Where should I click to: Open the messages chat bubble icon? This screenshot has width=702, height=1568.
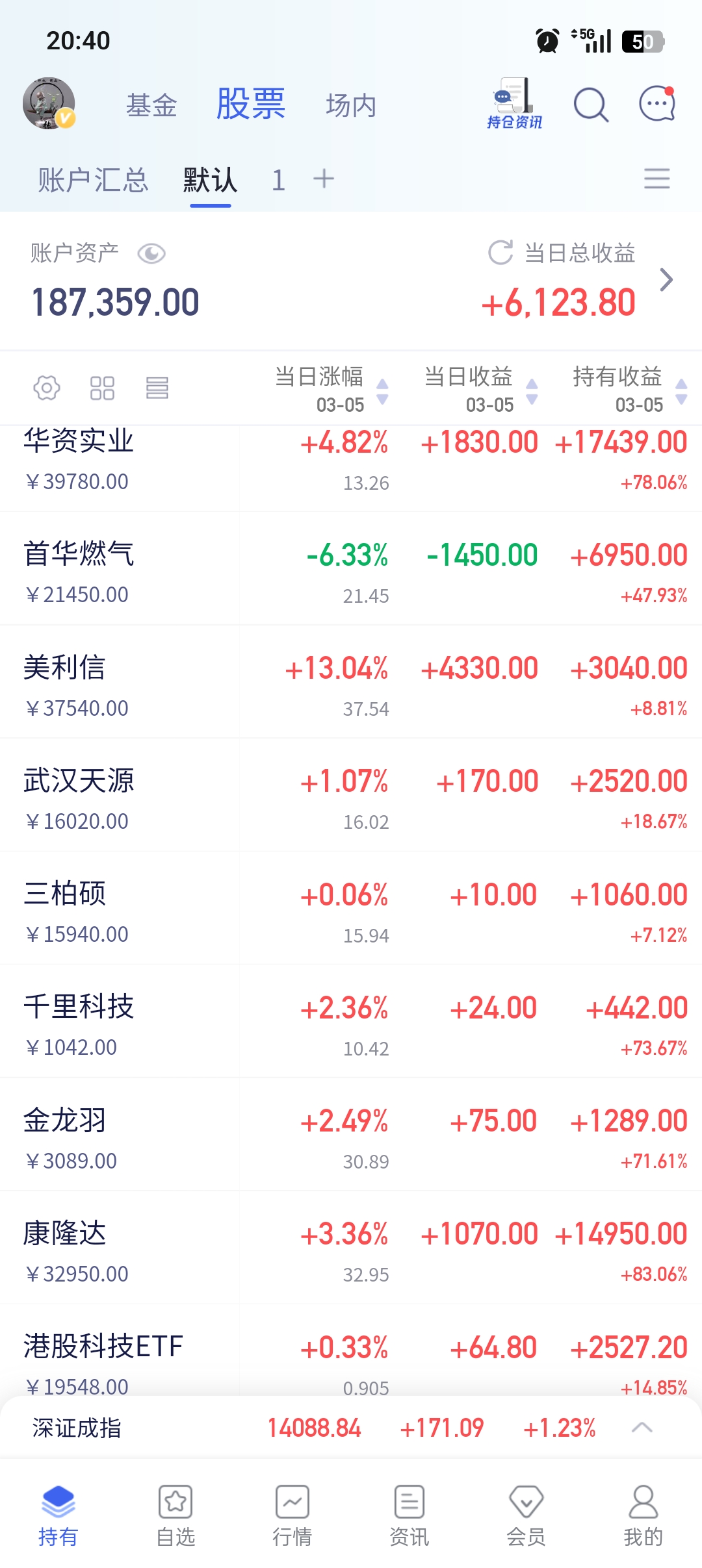[657, 104]
